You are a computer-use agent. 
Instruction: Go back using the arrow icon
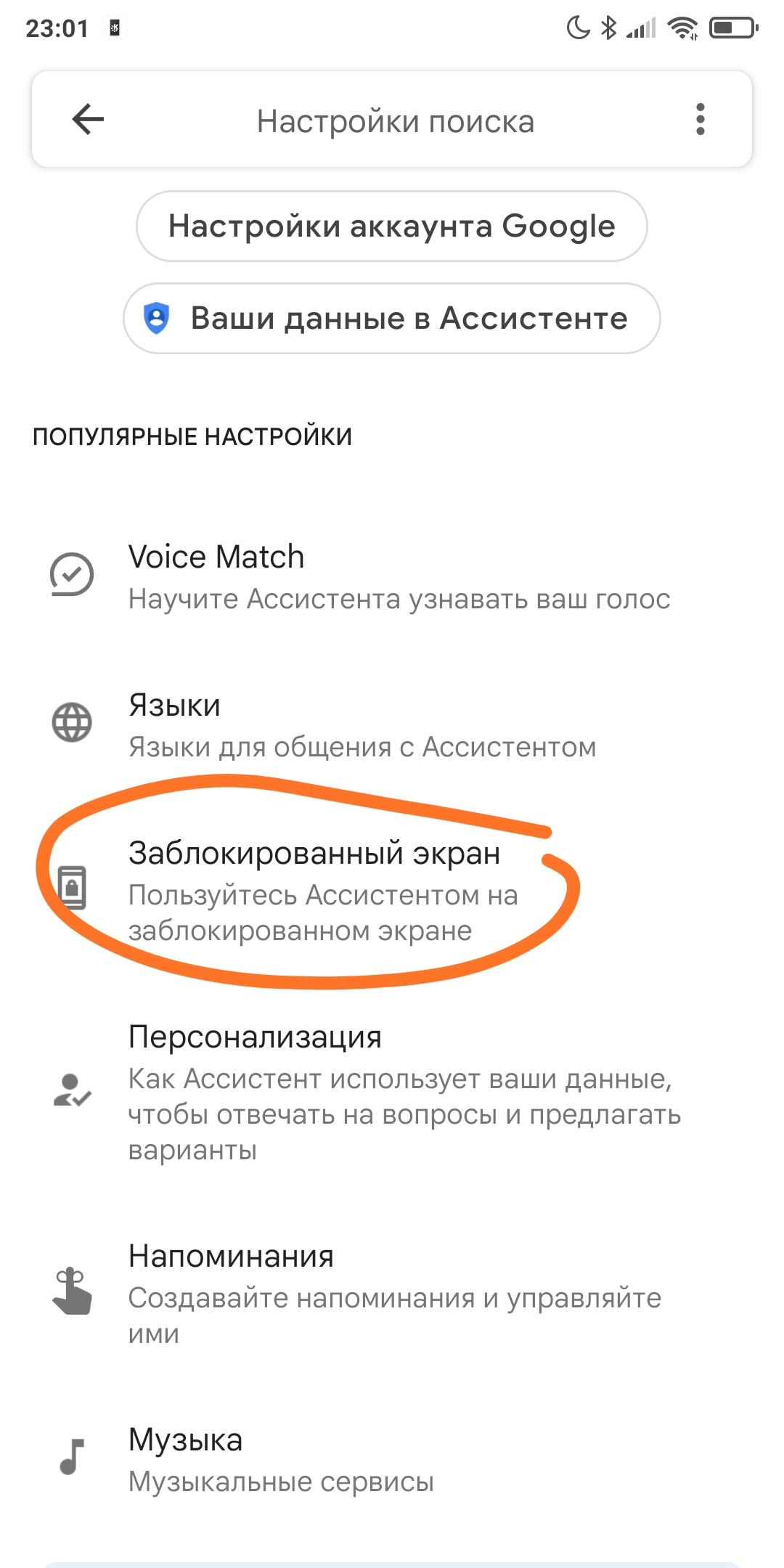coord(88,120)
